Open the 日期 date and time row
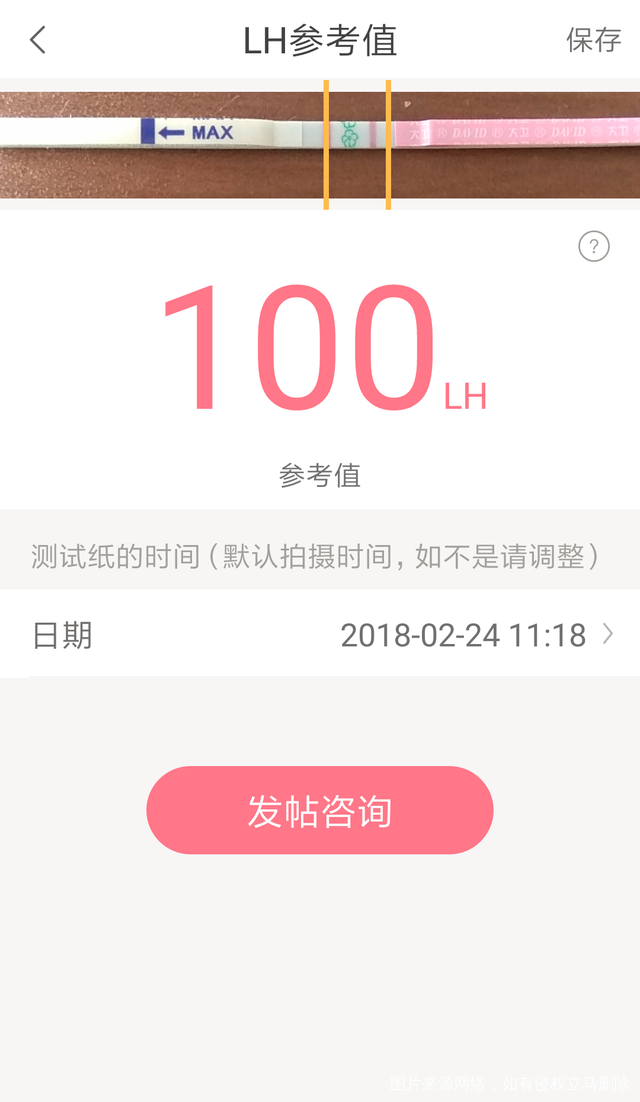 pyautogui.click(x=320, y=635)
